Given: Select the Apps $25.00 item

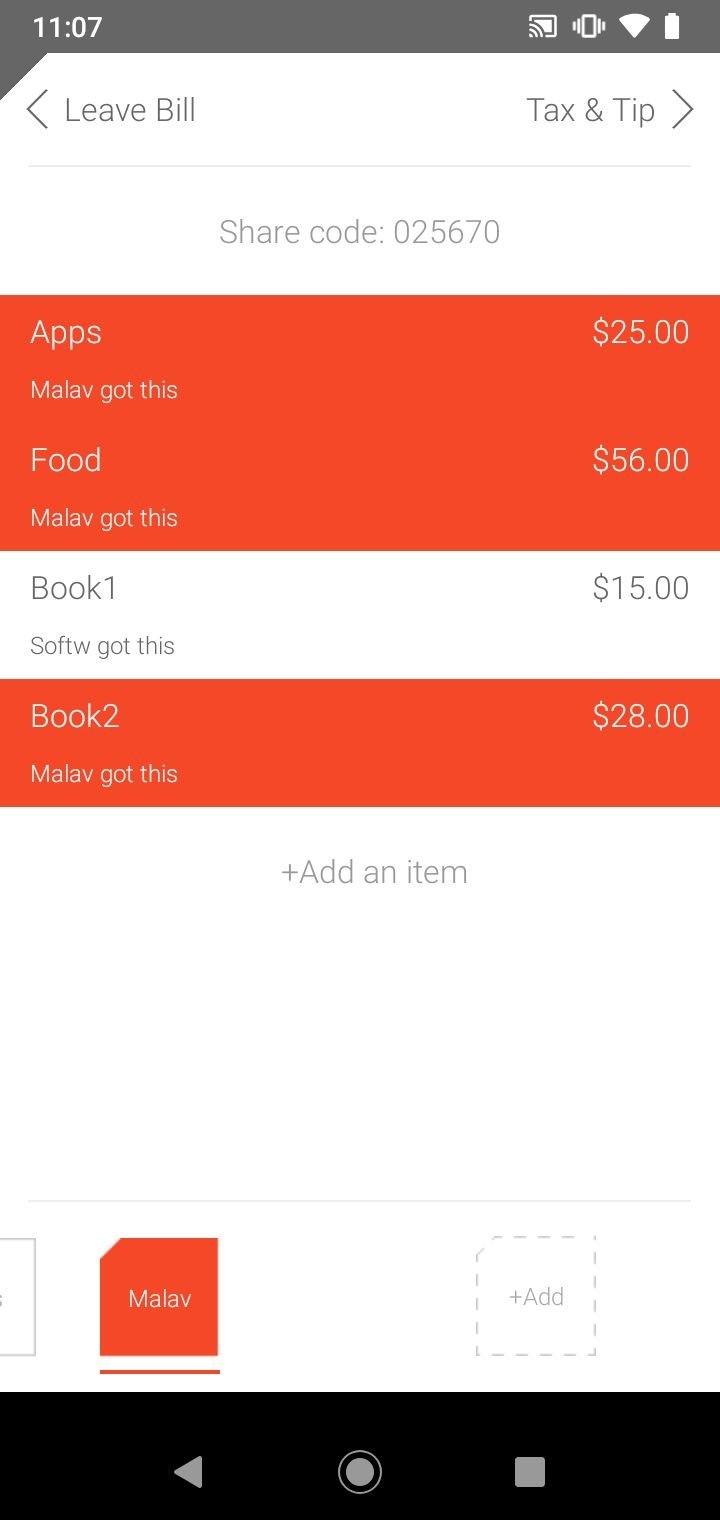Looking at the screenshot, I should pos(360,359).
